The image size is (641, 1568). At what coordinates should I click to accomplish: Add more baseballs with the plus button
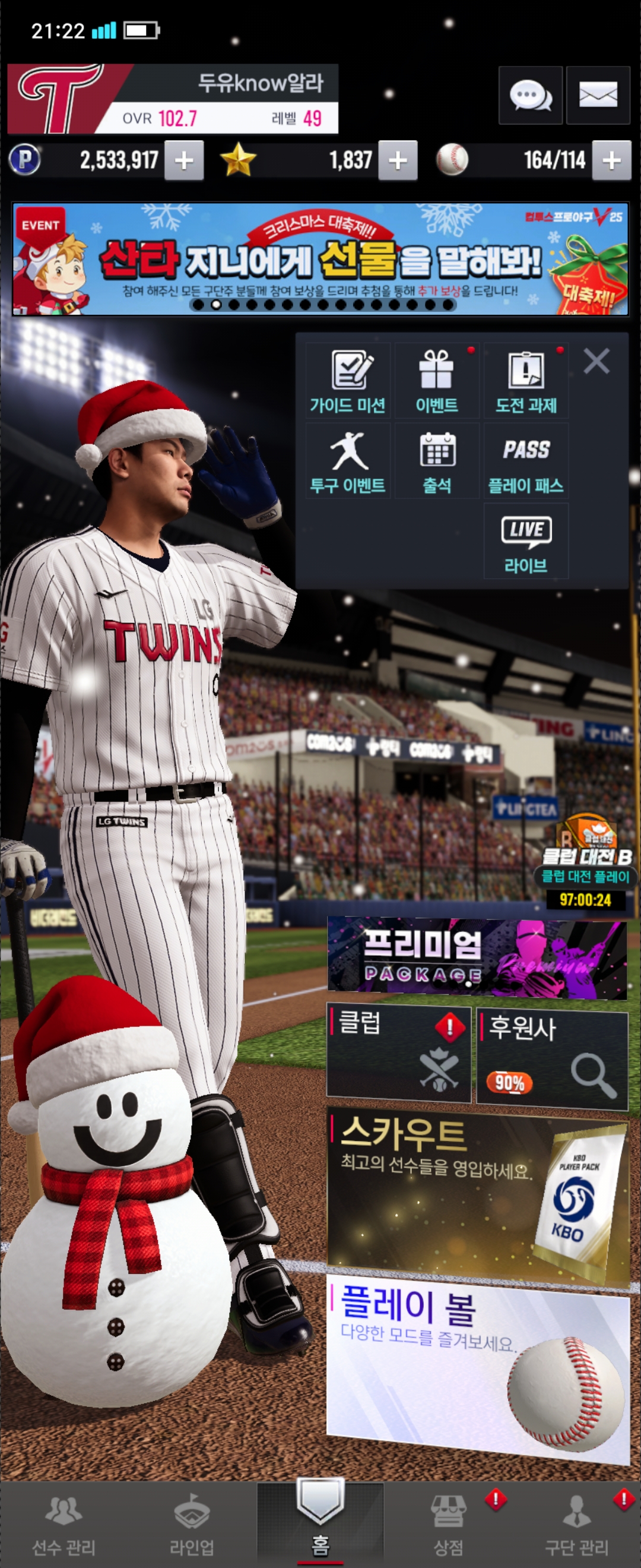[611, 161]
